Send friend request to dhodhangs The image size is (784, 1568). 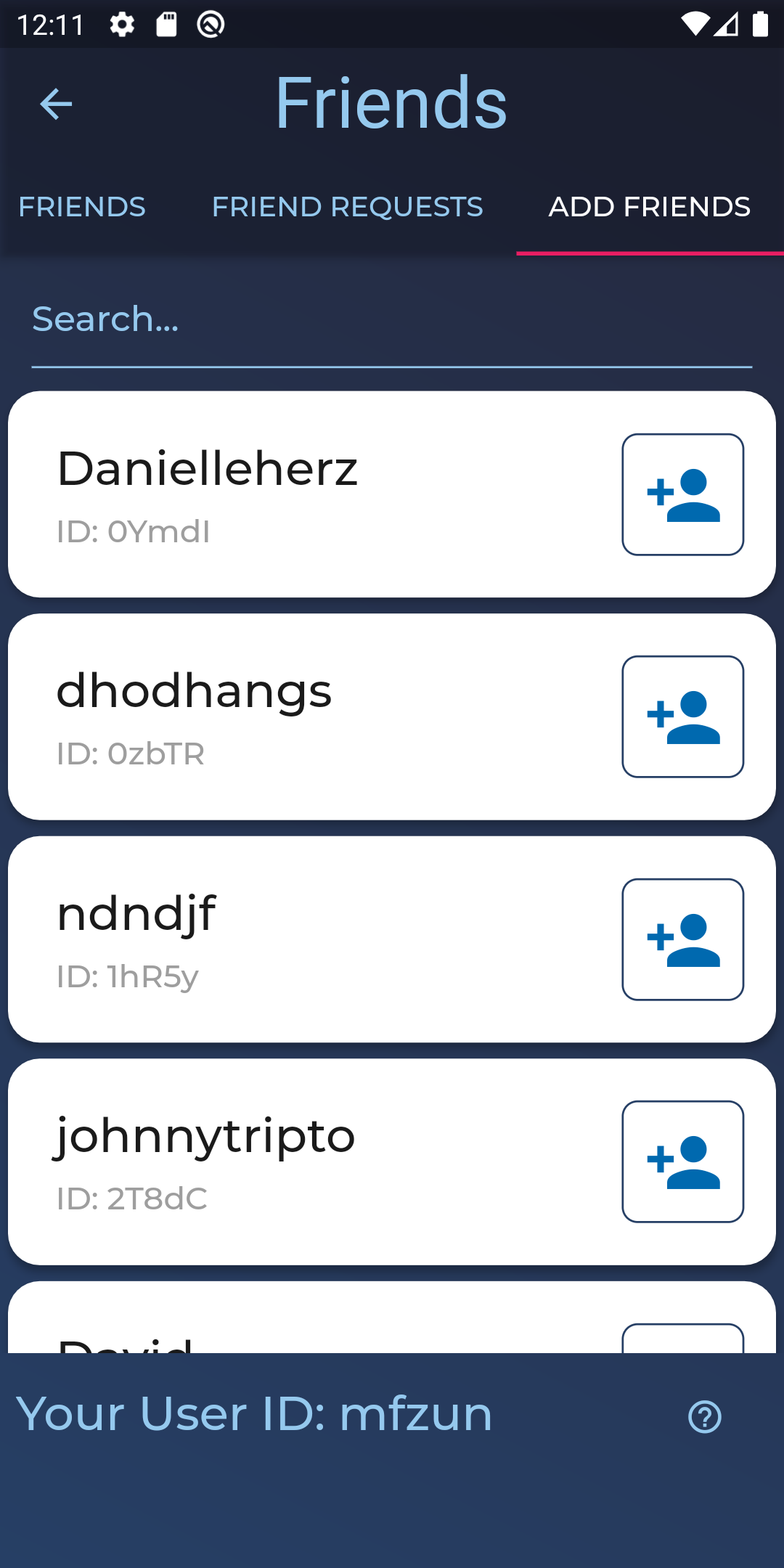point(682,716)
